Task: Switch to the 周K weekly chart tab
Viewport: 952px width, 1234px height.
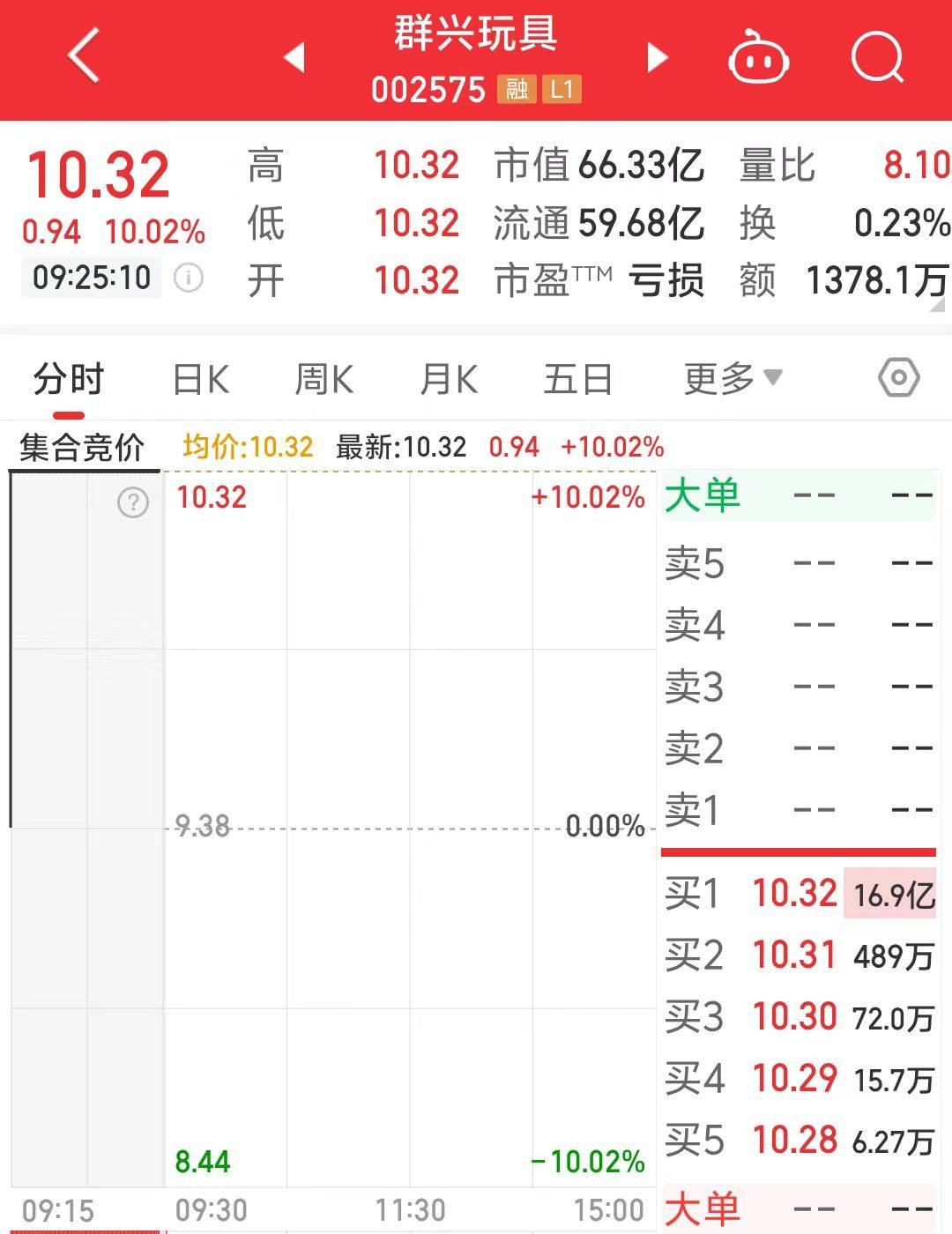Action: 324,379
